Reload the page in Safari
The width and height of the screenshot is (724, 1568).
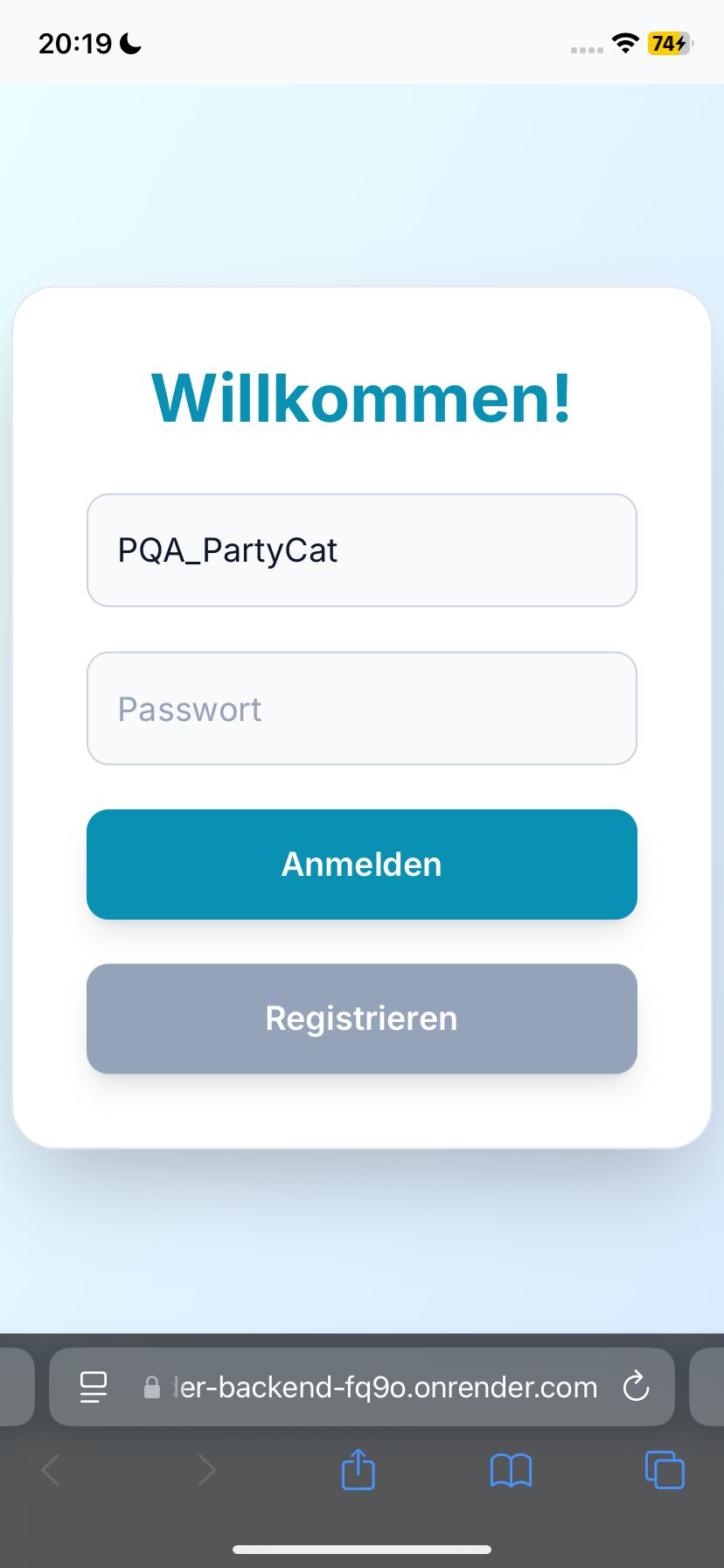pyautogui.click(x=636, y=1387)
